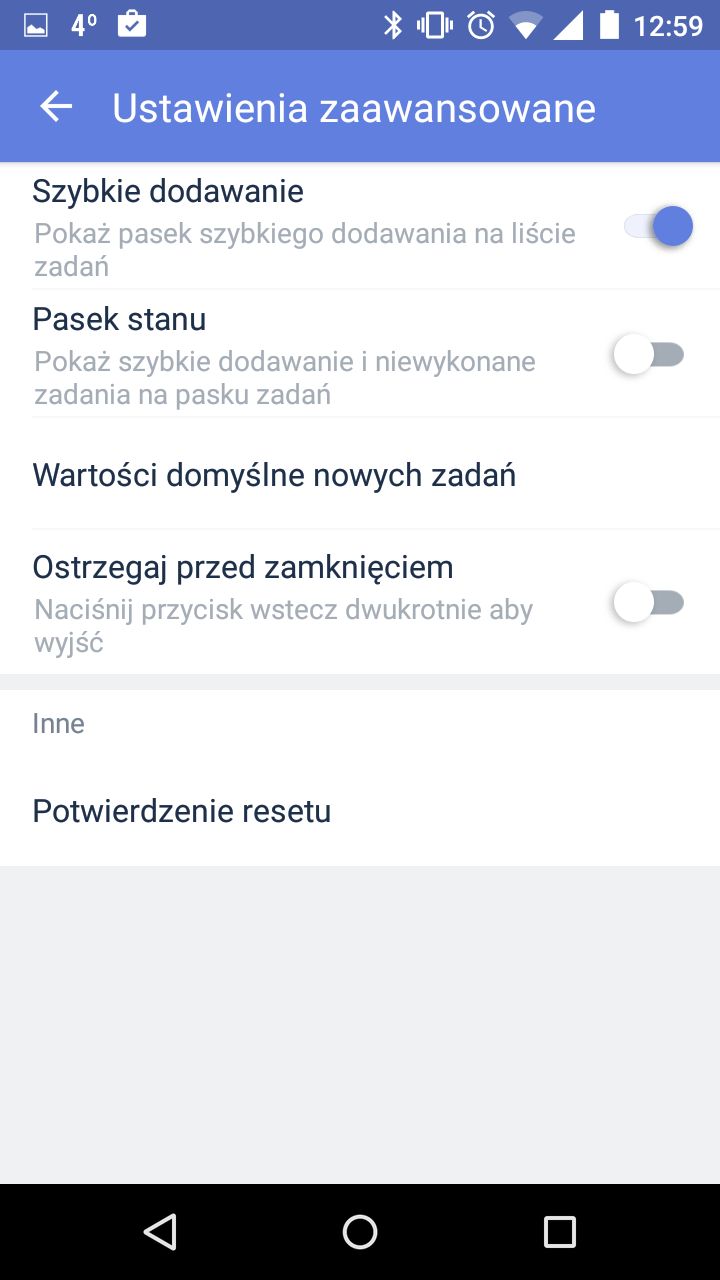The image size is (720, 1280).
Task: Enable the Pasek stanu switch
Action: (649, 354)
